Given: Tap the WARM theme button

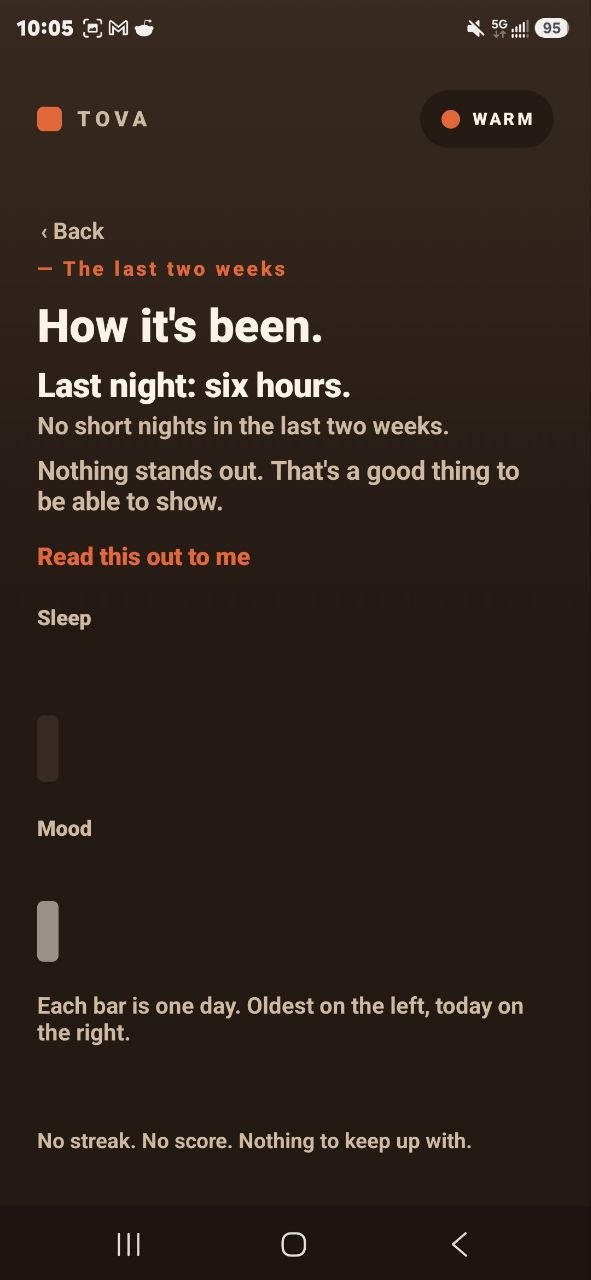Looking at the screenshot, I should [x=486, y=119].
